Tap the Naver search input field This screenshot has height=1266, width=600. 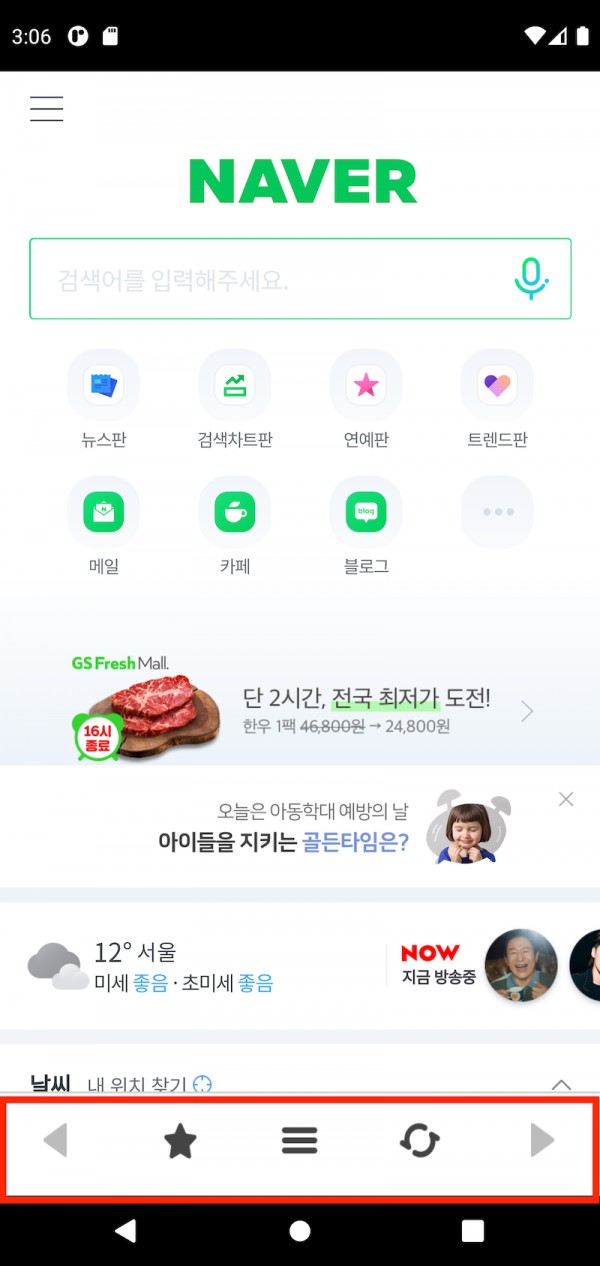coord(270,279)
